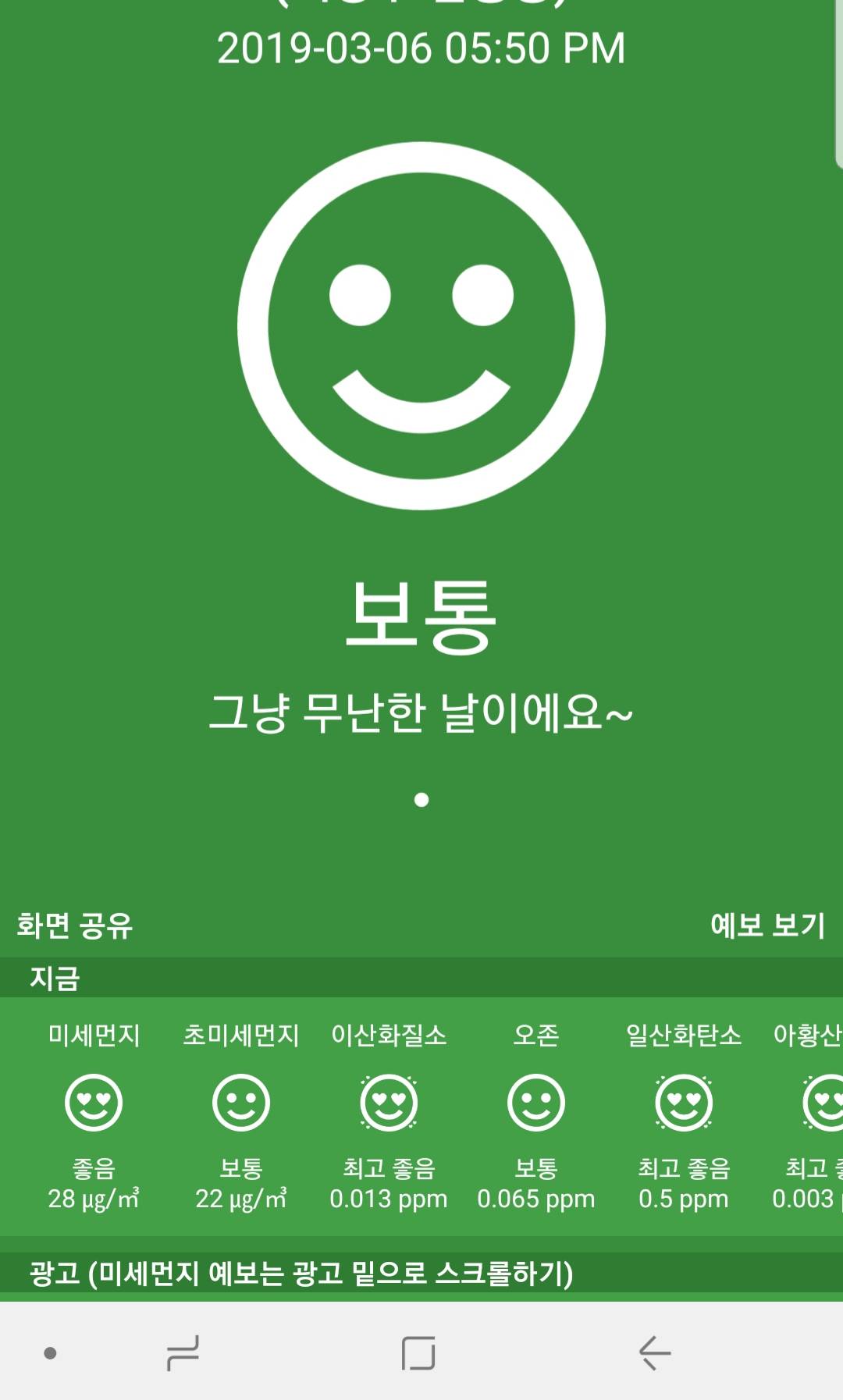Go to home screen via navigation bar
Image resolution: width=843 pixels, height=1400 pixels.
point(418,1353)
